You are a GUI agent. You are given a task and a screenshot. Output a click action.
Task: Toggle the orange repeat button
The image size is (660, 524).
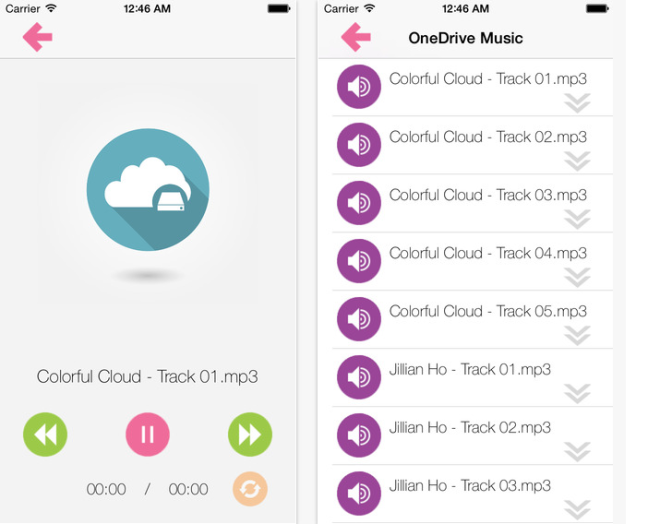pos(250,488)
